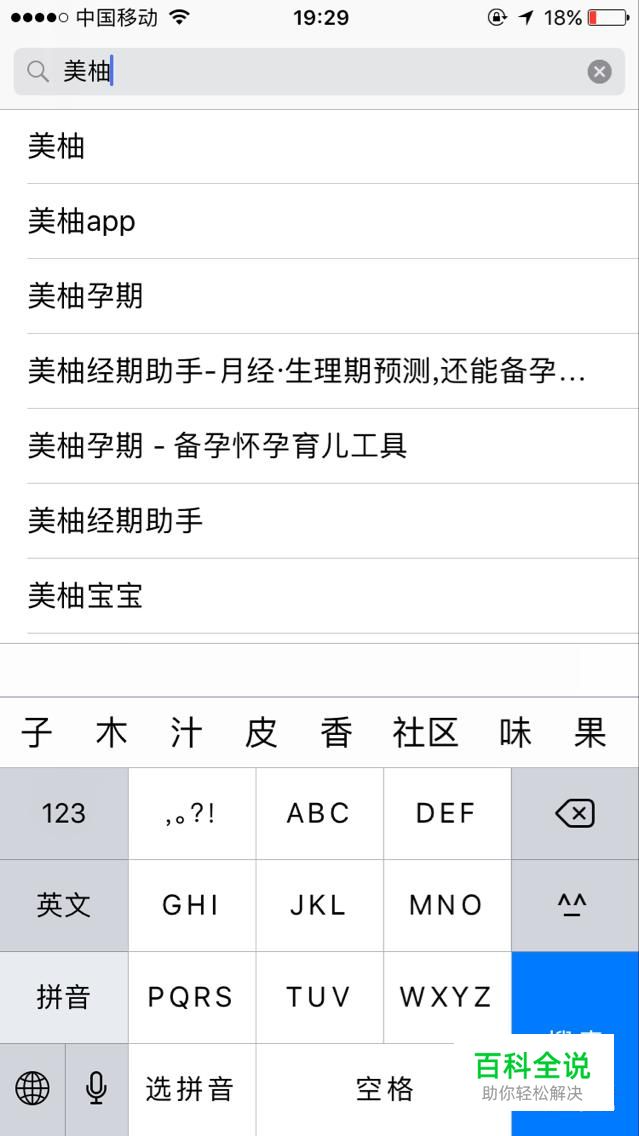Image resolution: width=639 pixels, height=1136 pixels.
Task: Tap the 选拼音 key
Action: click(190, 1089)
